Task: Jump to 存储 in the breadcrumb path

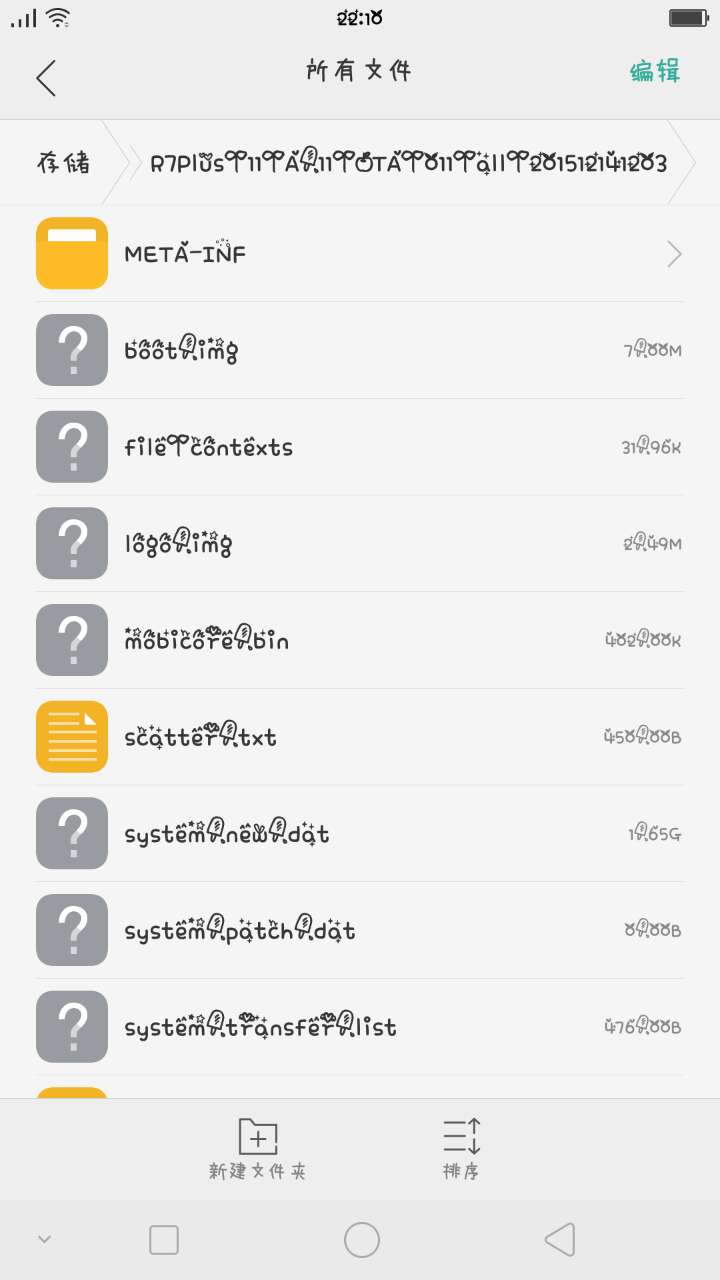Action: click(x=64, y=163)
